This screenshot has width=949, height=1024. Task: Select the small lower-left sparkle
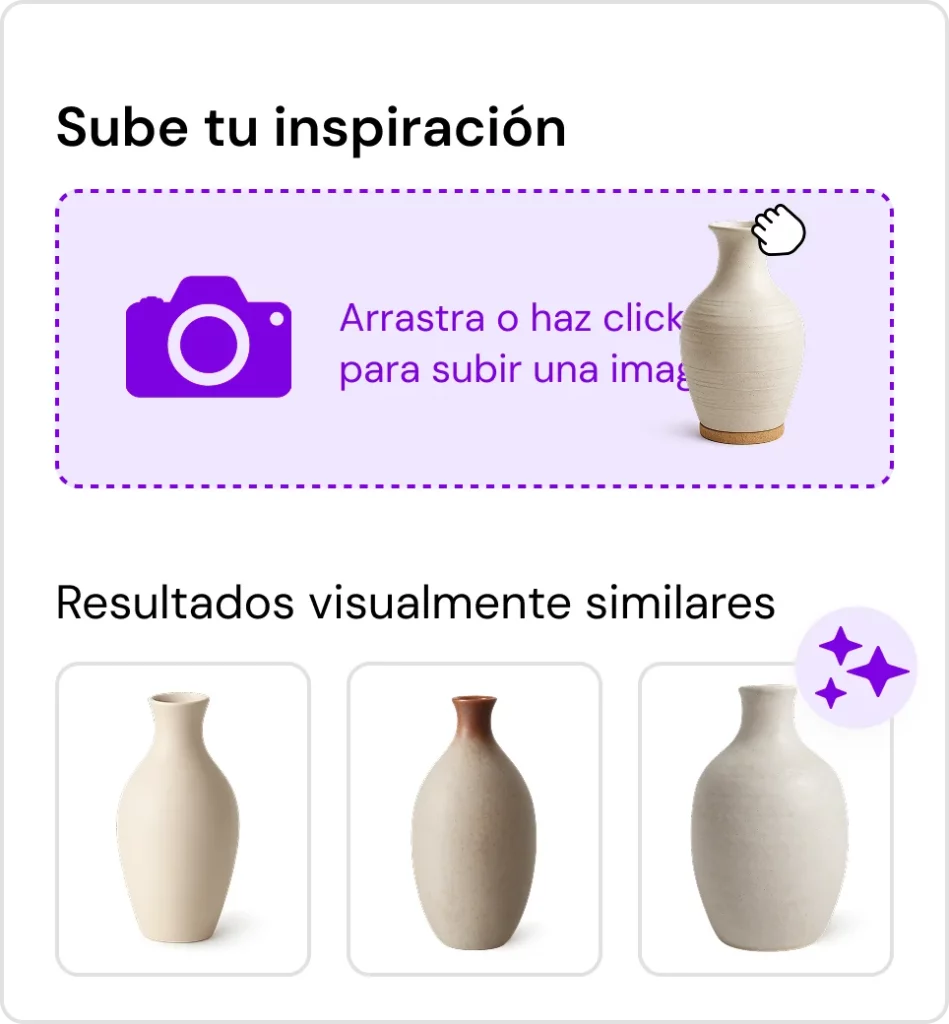pyautogui.click(x=831, y=693)
